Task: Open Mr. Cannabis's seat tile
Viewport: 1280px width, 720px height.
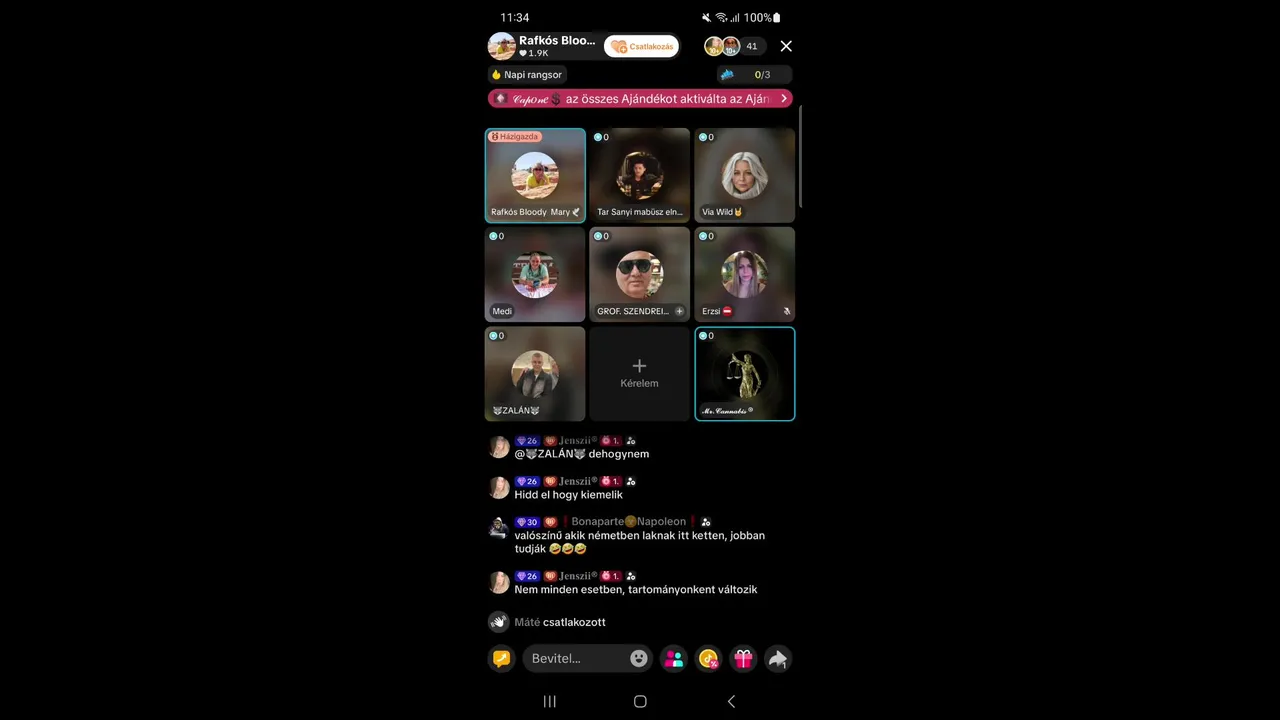Action: tap(744, 373)
